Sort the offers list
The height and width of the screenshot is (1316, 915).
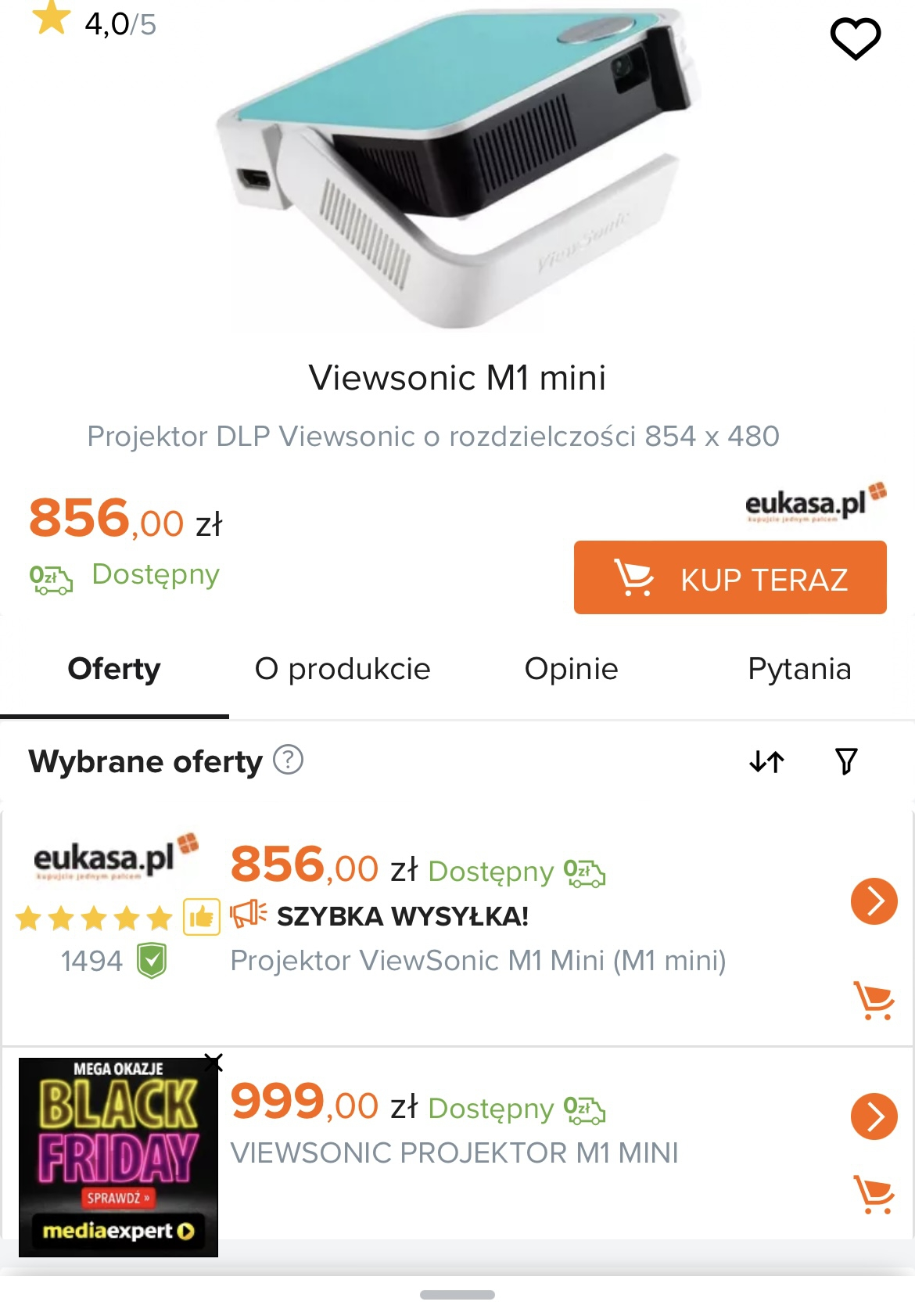(766, 761)
